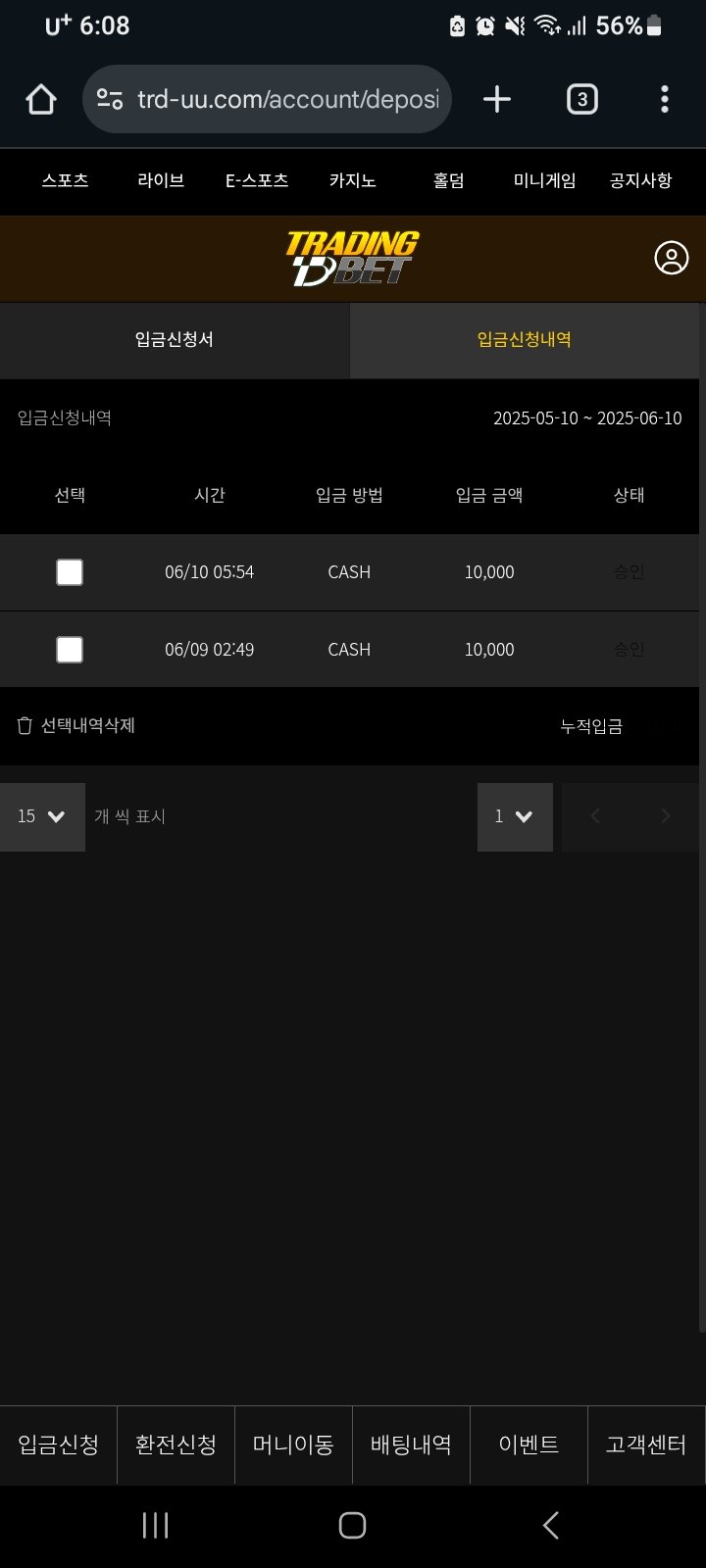This screenshot has height=1568, width=706.
Task: Go to the 스포츠 section
Action: pos(65,180)
